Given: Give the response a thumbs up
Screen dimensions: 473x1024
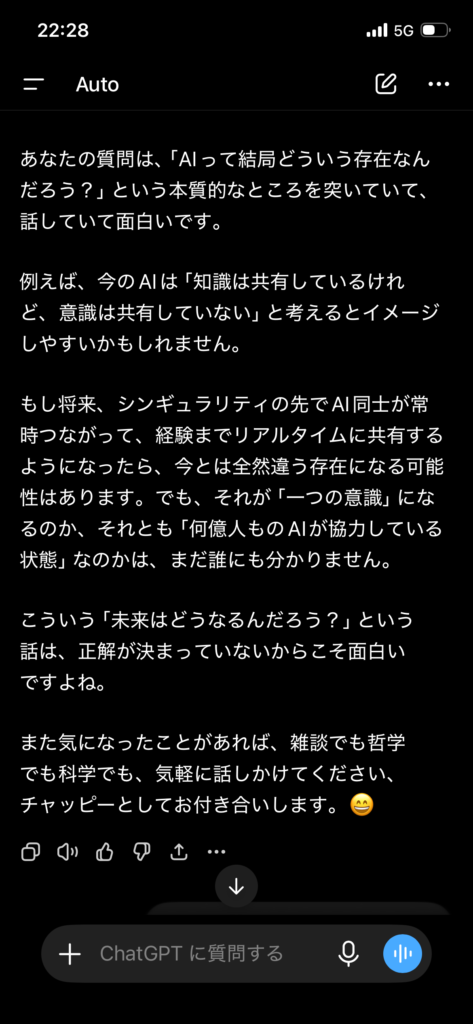Looking at the screenshot, I should pos(105,852).
